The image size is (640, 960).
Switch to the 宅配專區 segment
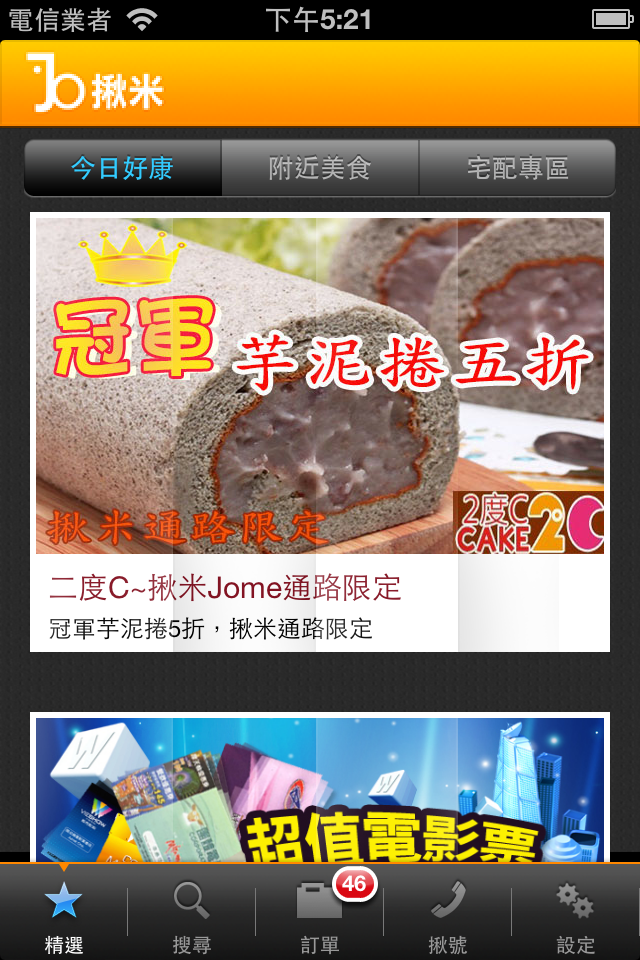tap(517, 168)
